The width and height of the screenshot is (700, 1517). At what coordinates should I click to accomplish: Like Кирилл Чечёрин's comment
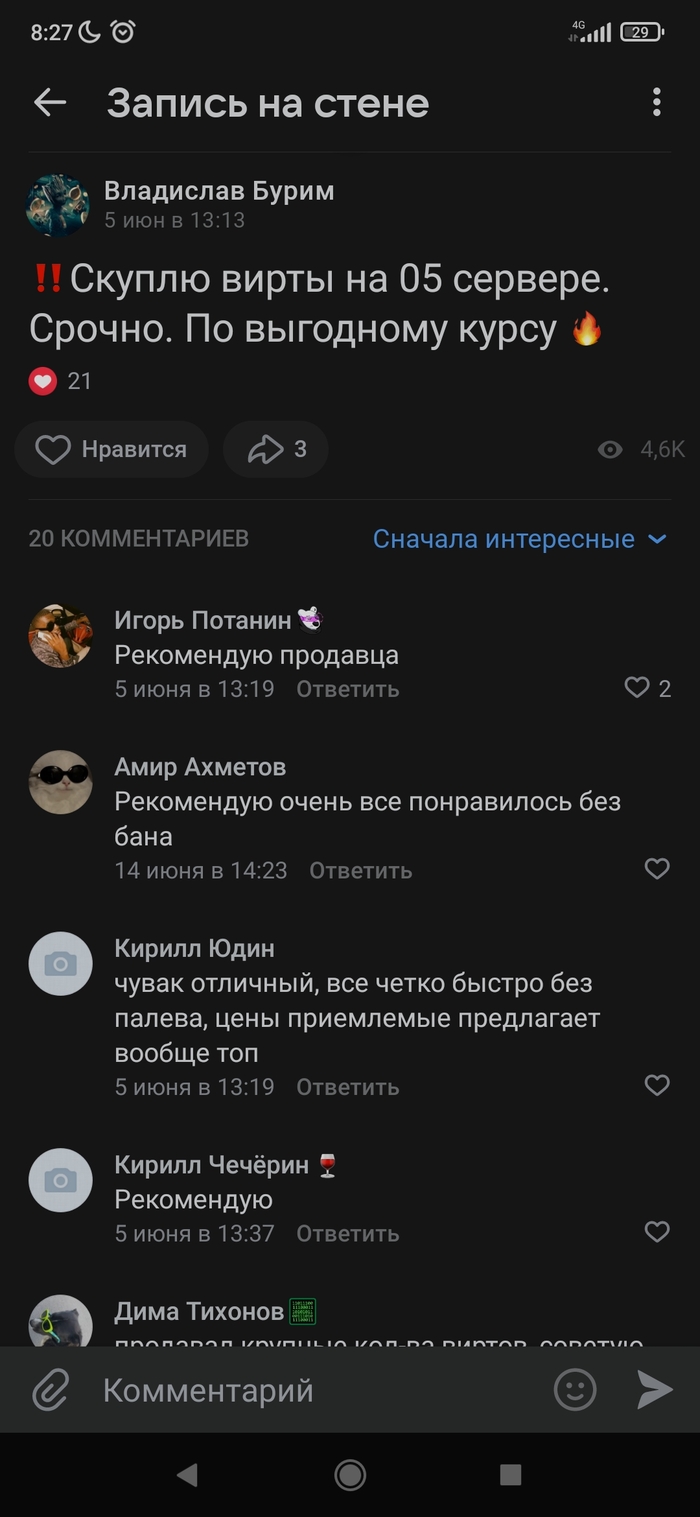click(x=656, y=1232)
